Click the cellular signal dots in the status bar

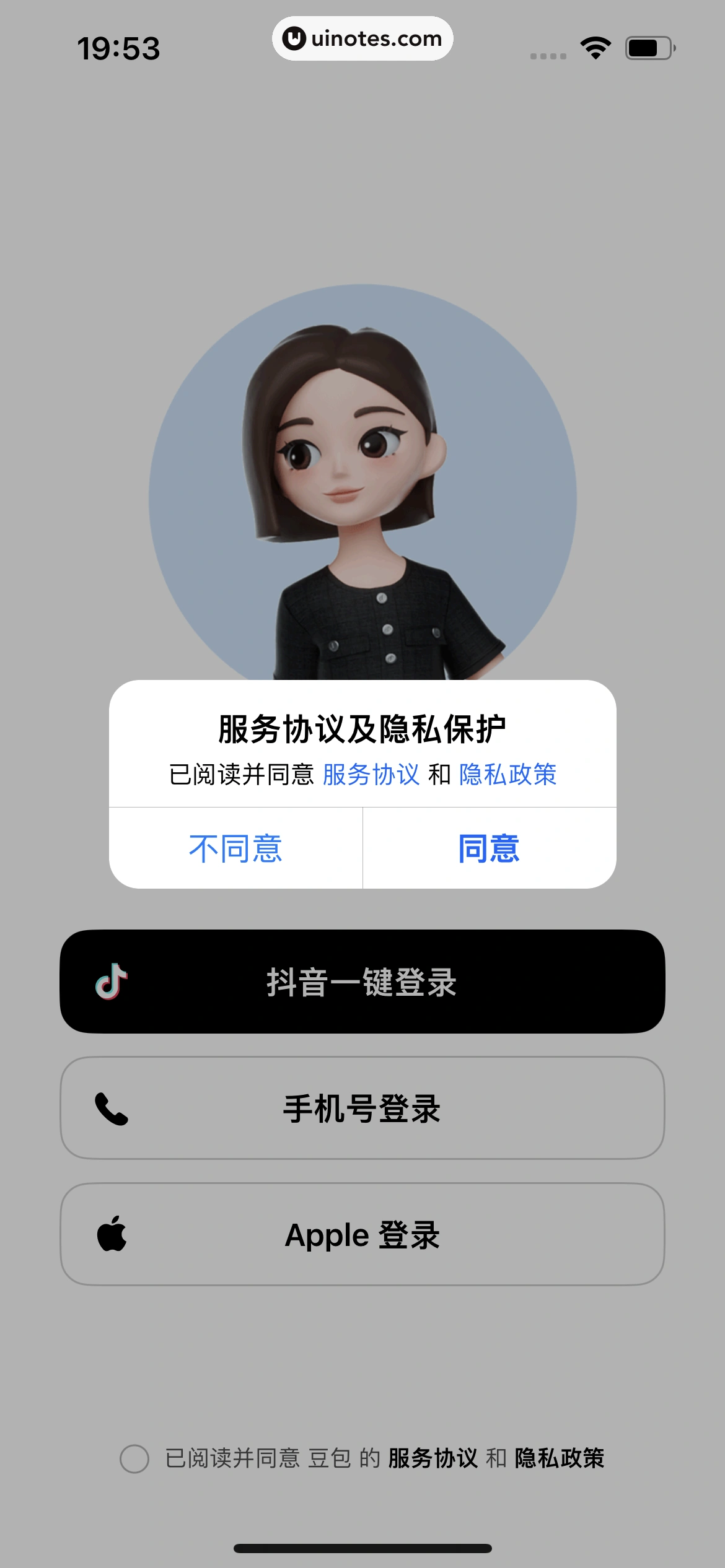[548, 54]
